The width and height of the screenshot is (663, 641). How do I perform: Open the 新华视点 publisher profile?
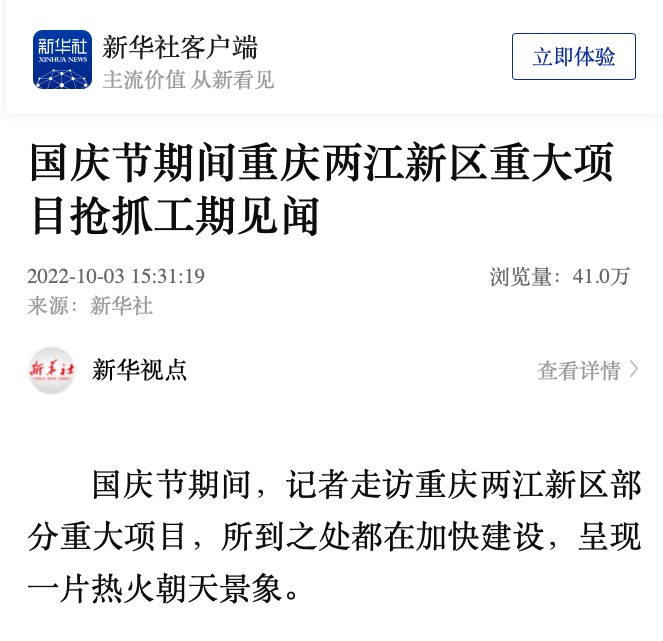[x=139, y=370]
